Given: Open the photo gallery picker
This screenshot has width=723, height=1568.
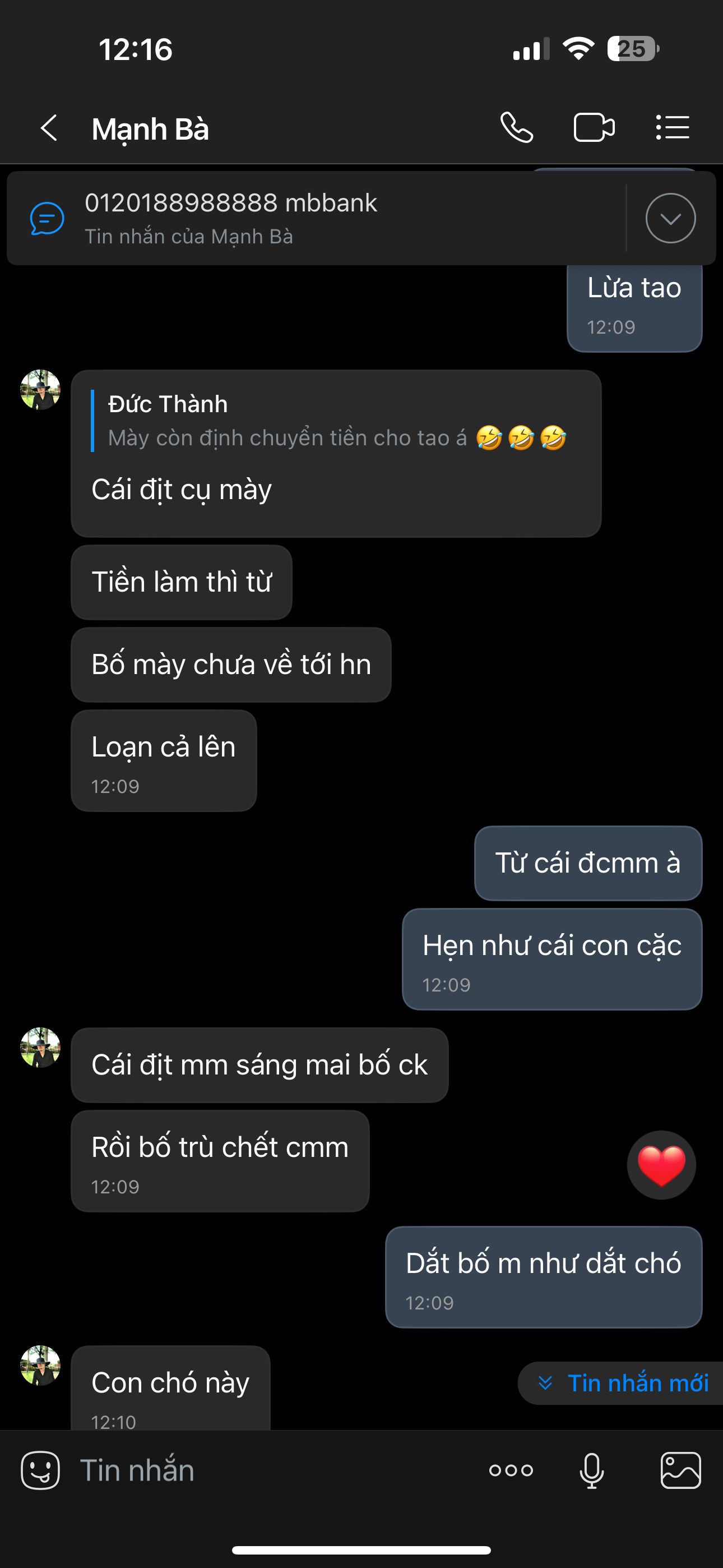Looking at the screenshot, I should click(x=680, y=1470).
